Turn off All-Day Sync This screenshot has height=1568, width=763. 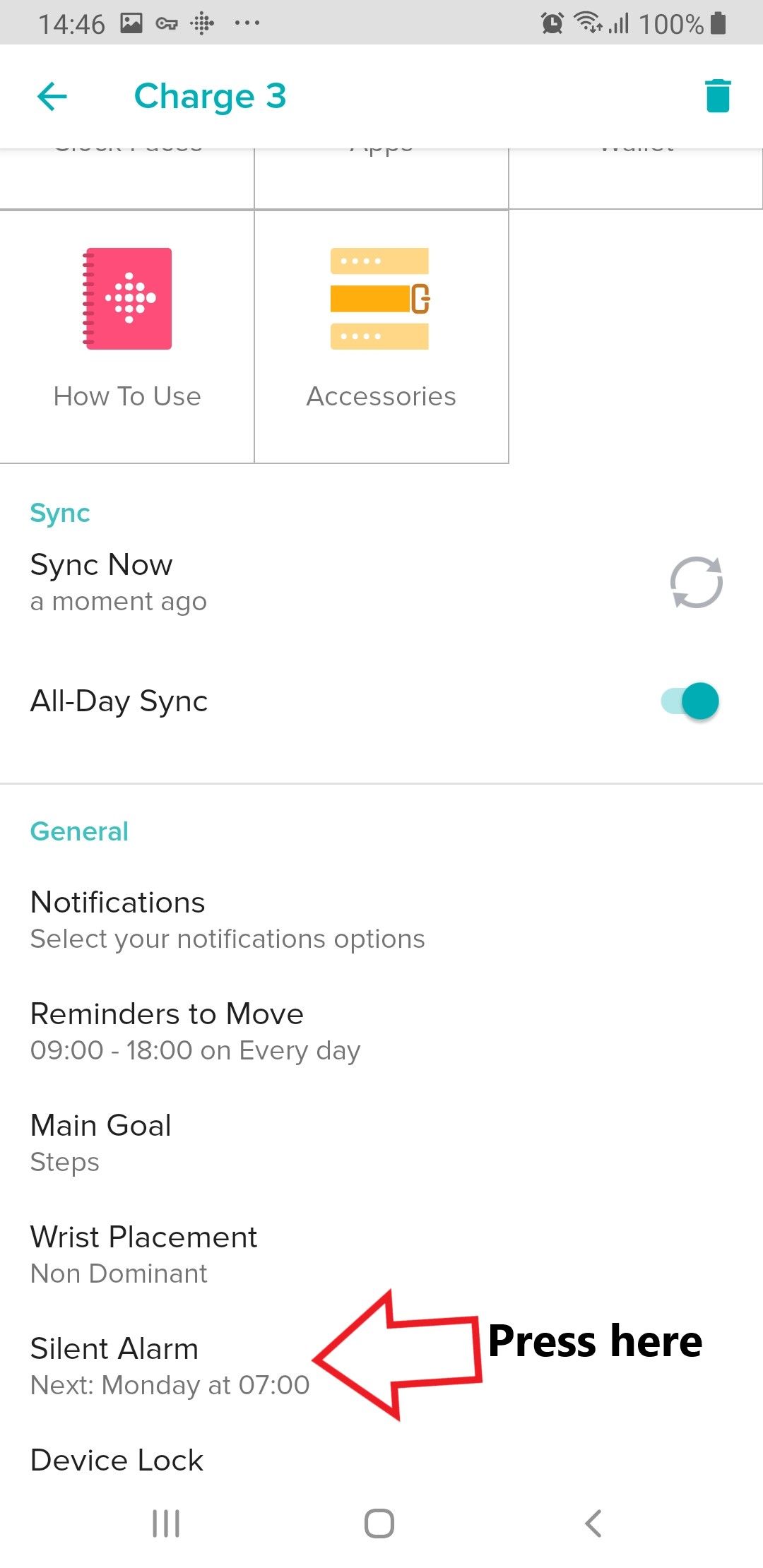690,701
